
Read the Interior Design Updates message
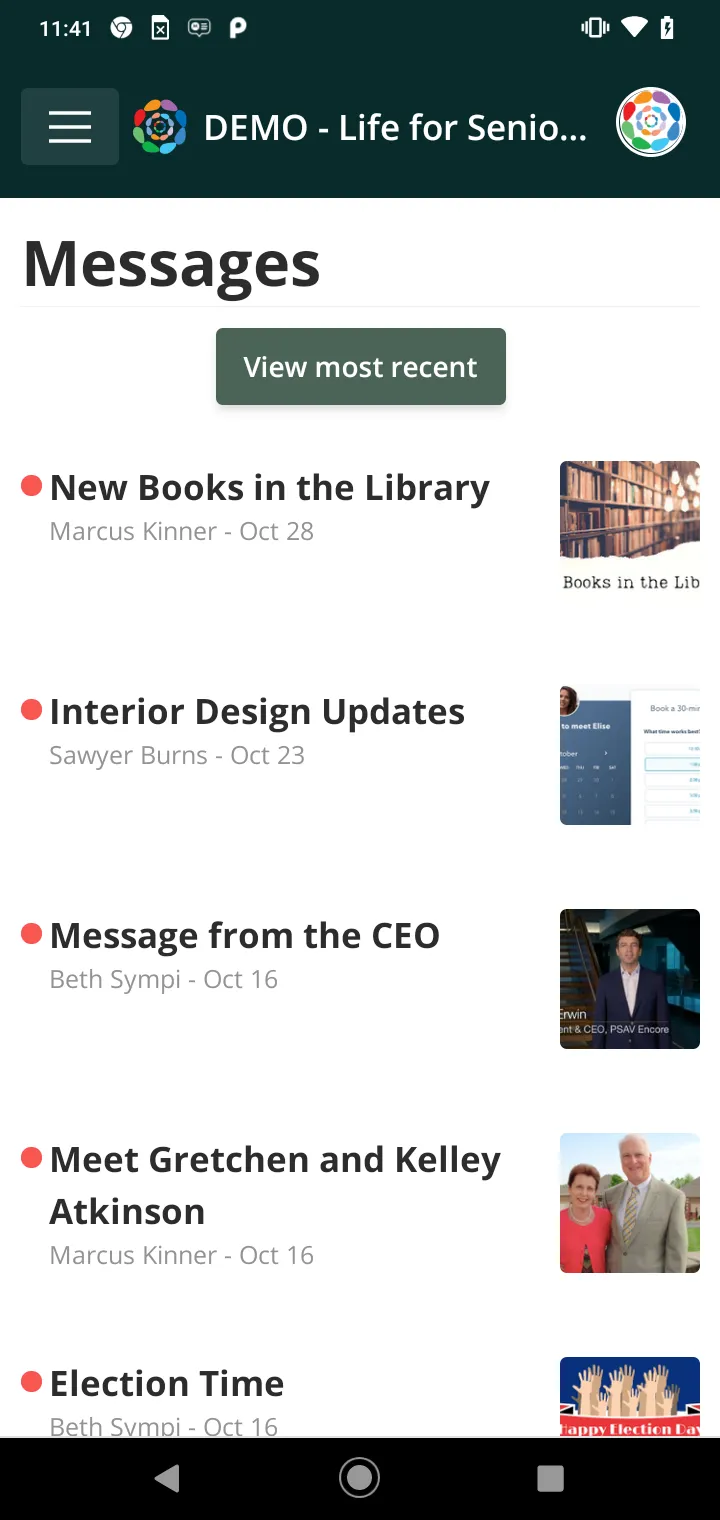257,712
